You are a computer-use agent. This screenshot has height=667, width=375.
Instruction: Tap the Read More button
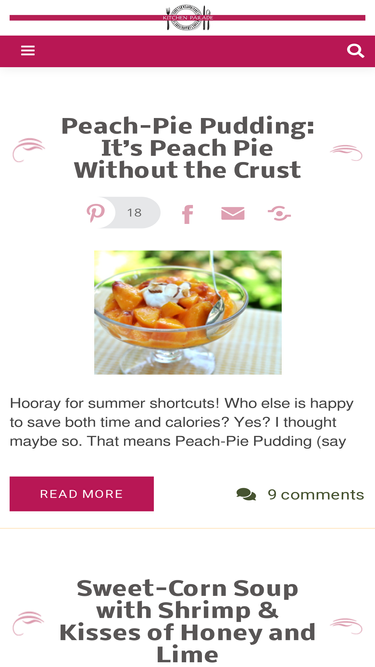pyautogui.click(x=82, y=493)
